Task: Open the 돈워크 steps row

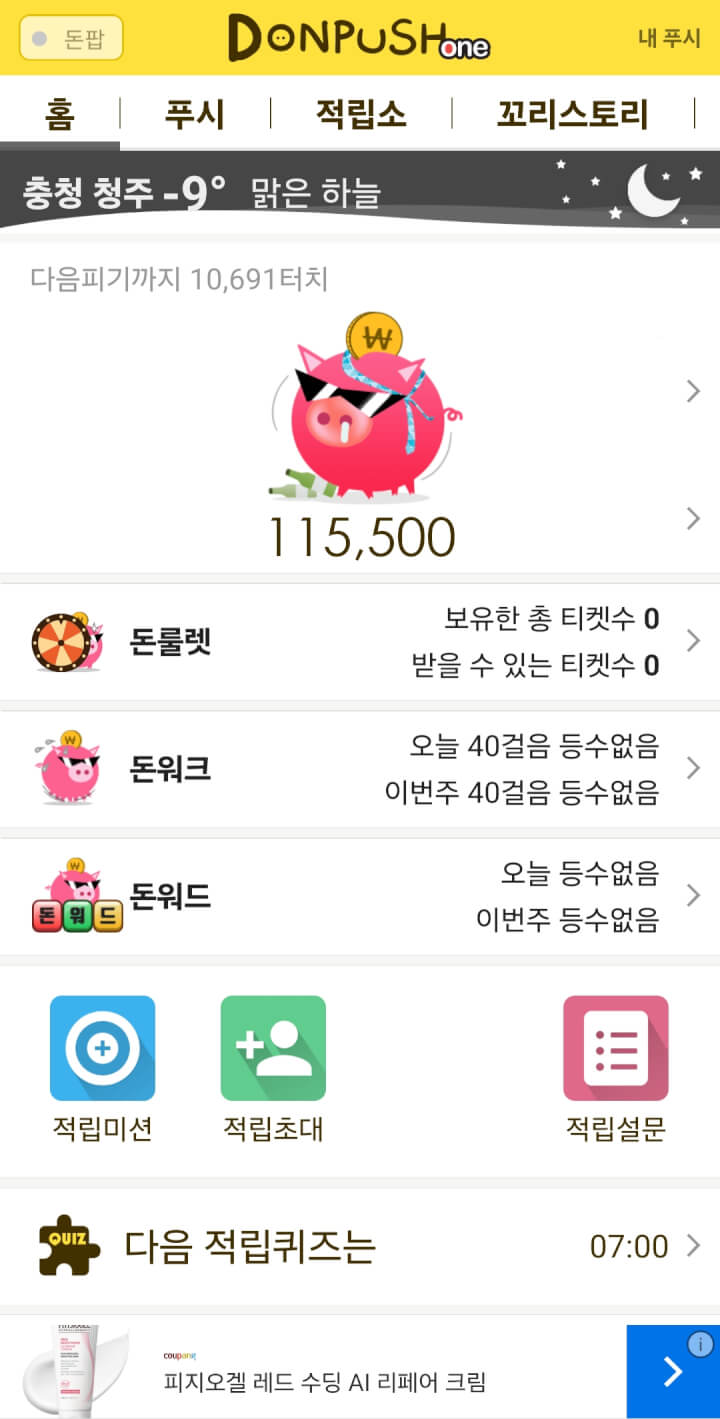Action: tap(360, 768)
